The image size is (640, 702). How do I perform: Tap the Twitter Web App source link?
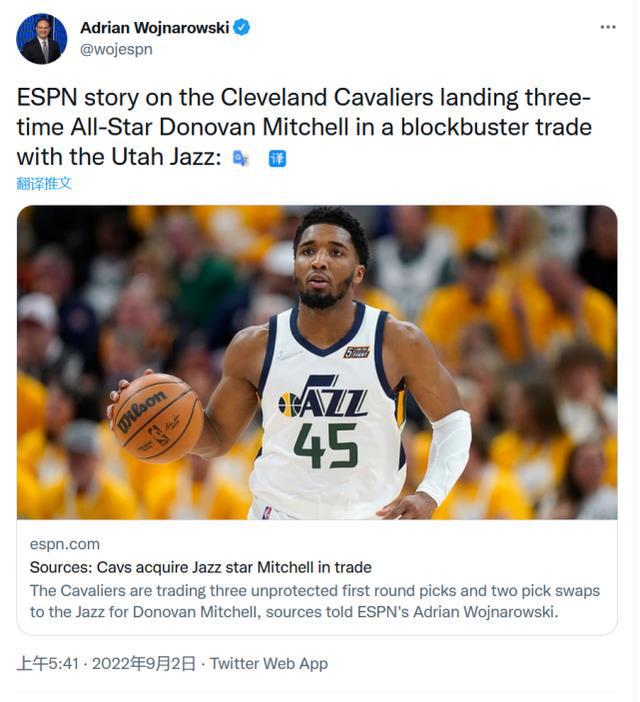pyautogui.click(x=268, y=663)
